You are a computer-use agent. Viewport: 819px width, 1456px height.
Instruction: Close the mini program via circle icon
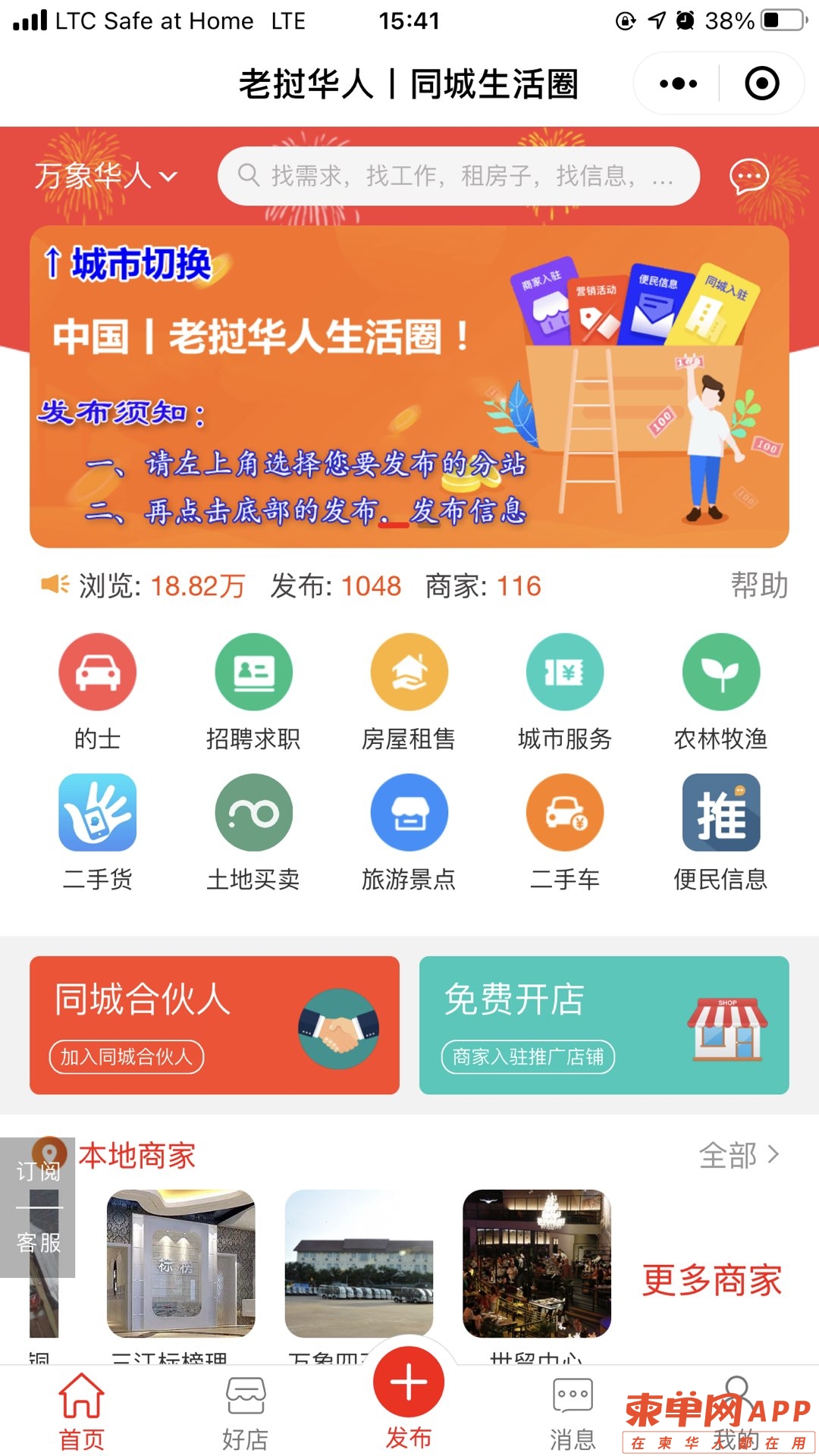tap(761, 83)
